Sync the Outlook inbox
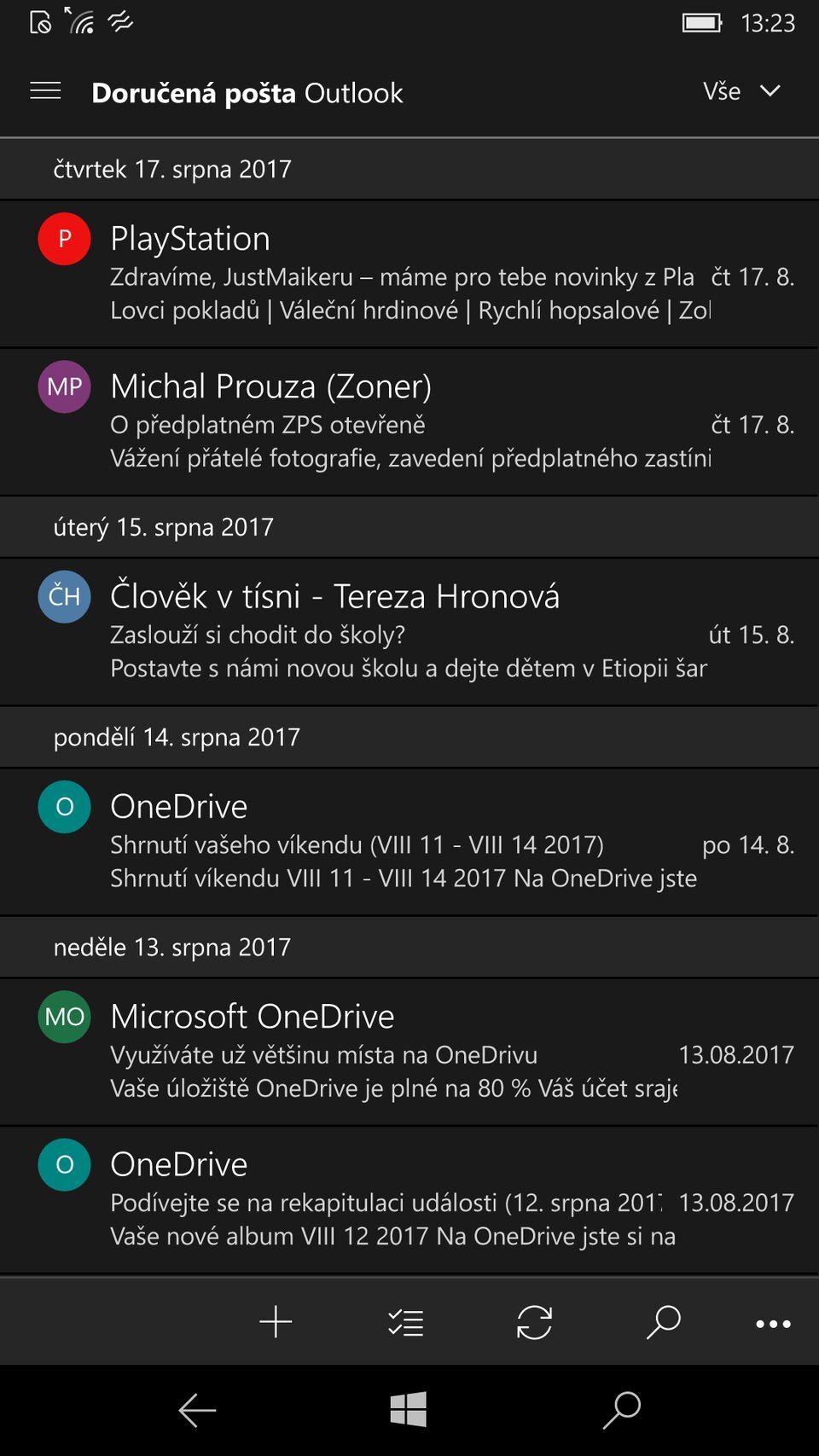The height and width of the screenshot is (1456, 819). [534, 1323]
